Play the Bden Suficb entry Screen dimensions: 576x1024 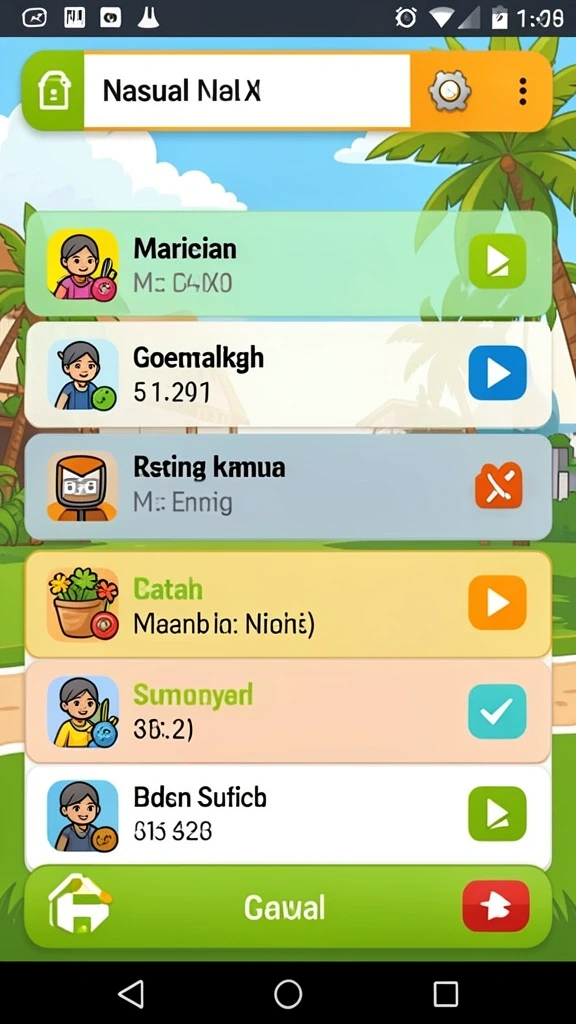point(497,813)
